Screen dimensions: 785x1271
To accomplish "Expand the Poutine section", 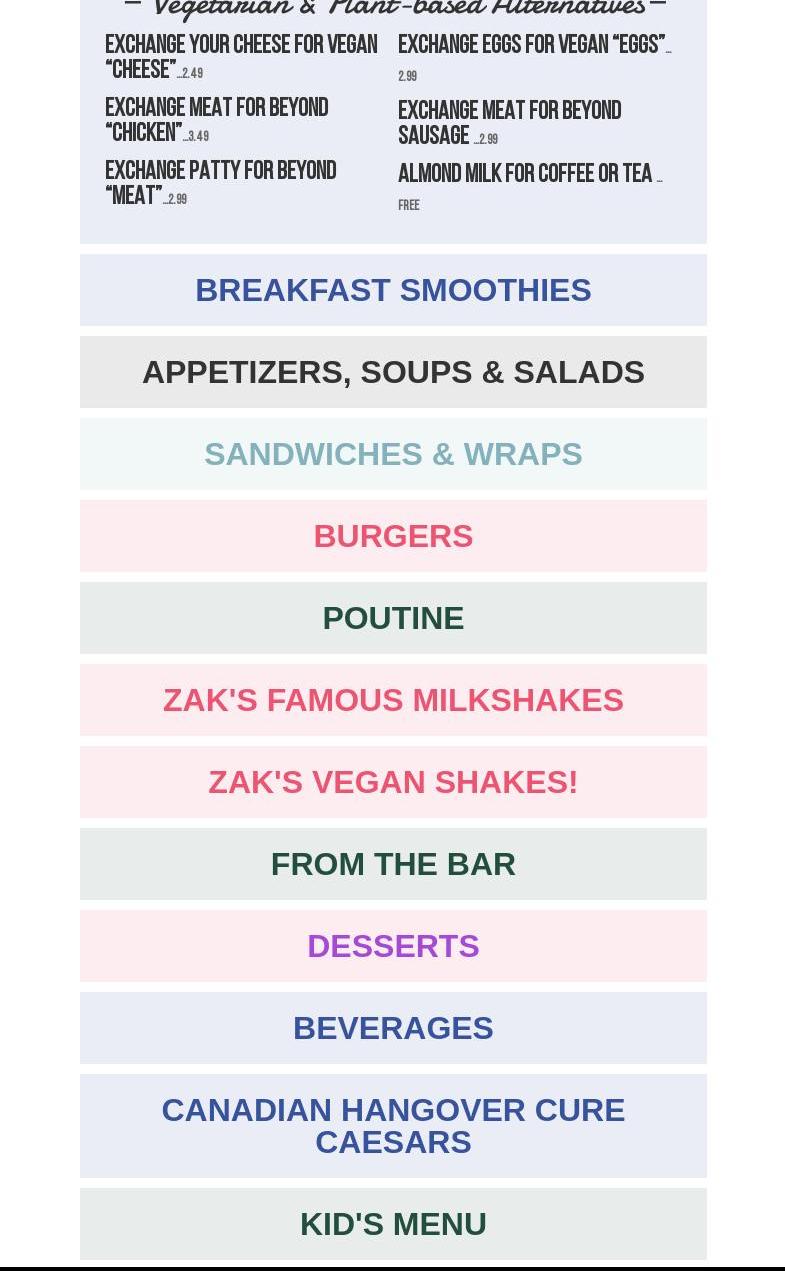I will [x=393, y=618].
